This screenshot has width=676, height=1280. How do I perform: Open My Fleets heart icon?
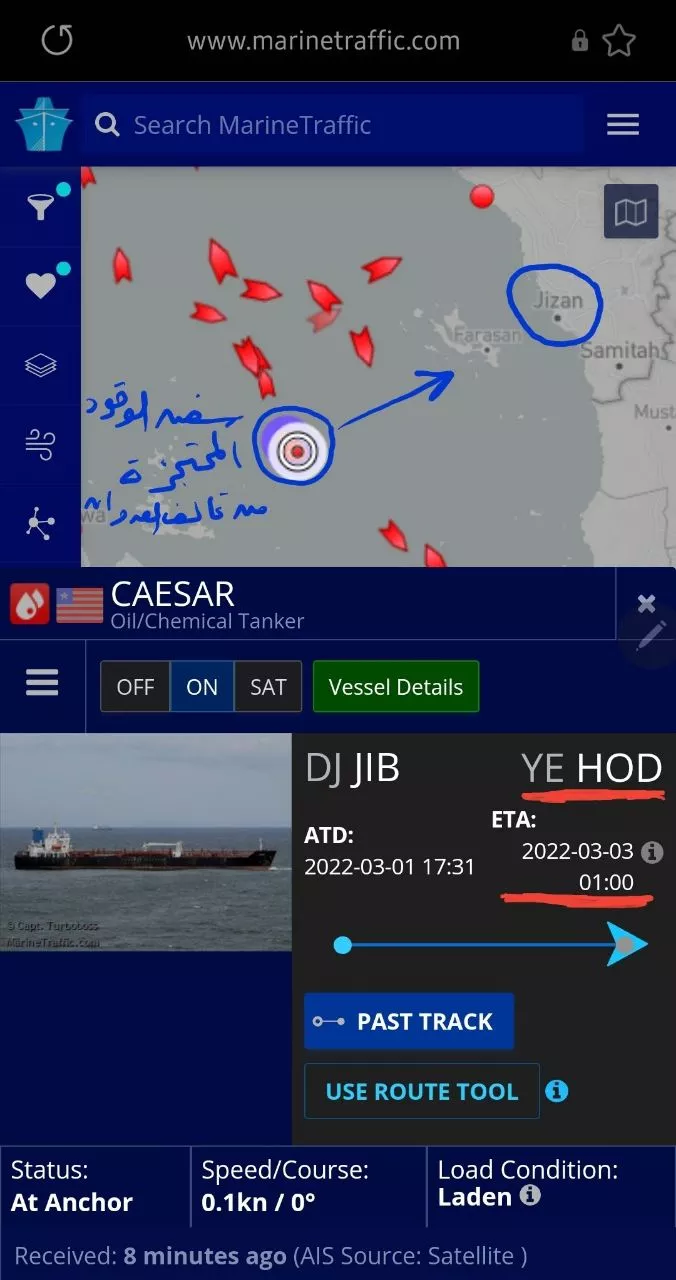point(41,286)
